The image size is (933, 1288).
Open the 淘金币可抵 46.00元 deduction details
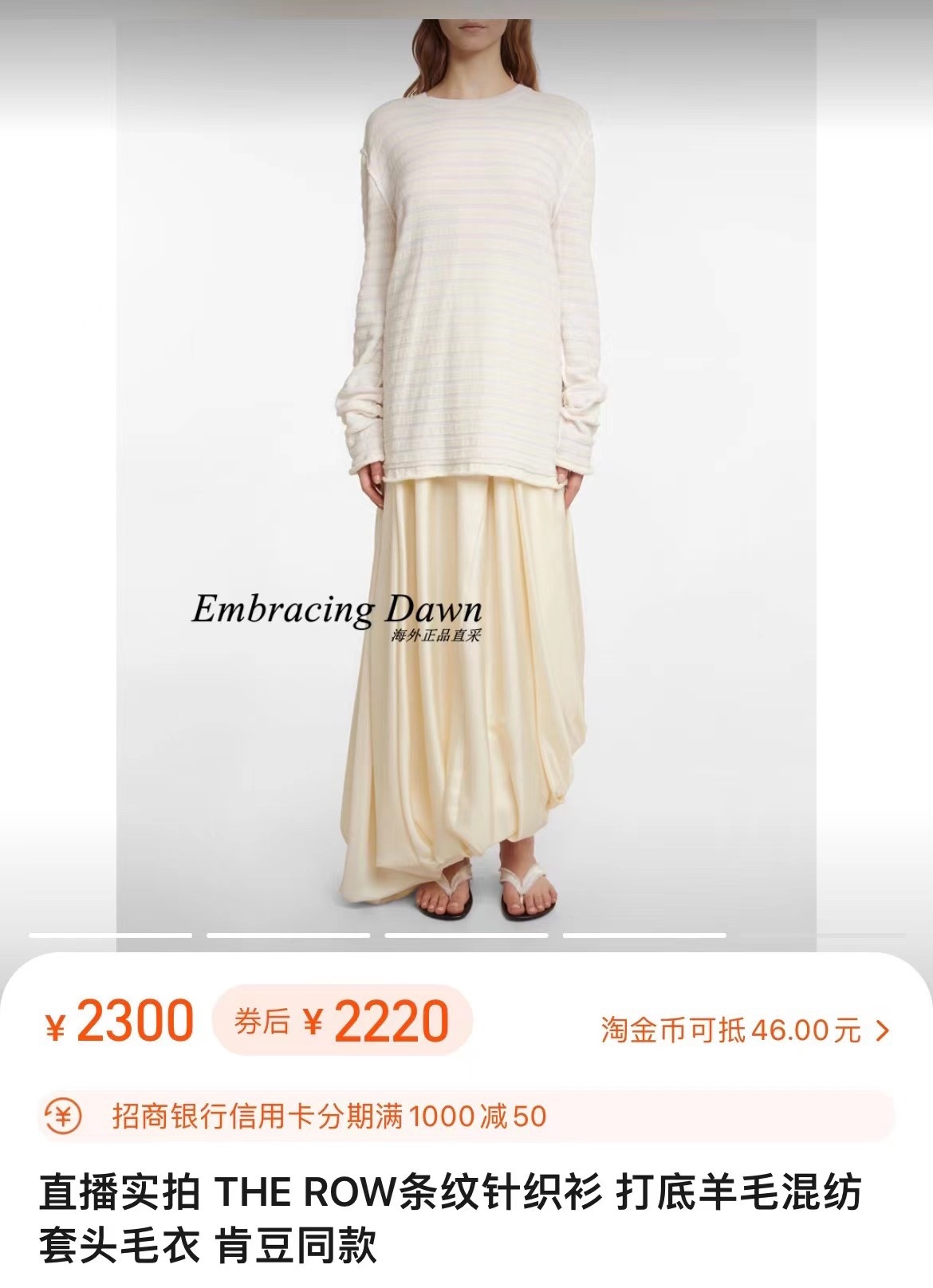click(744, 1030)
